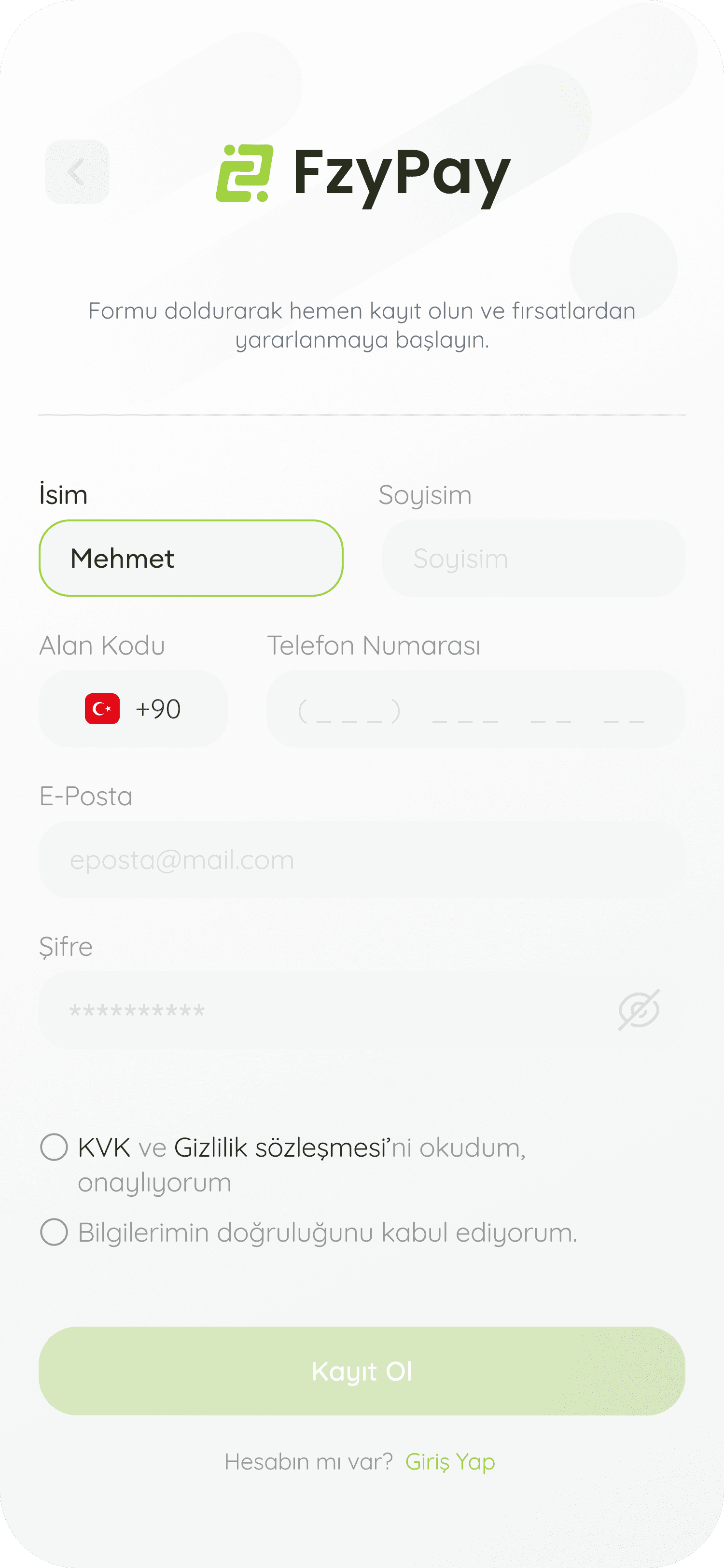Focus the Soyisim text field
Screen dimensions: 724x1568
point(533,558)
